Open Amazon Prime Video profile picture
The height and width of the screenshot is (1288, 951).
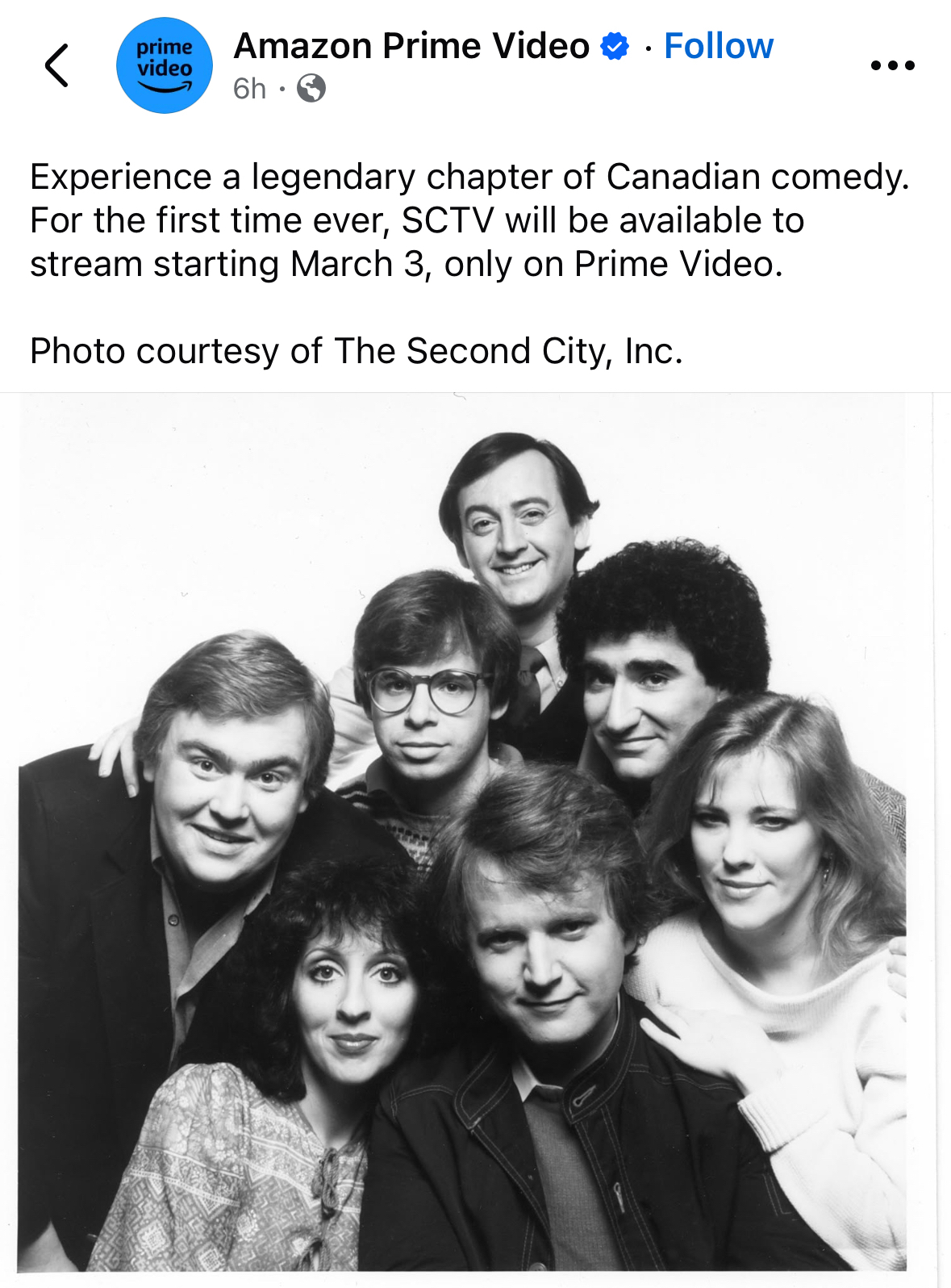click(165, 65)
